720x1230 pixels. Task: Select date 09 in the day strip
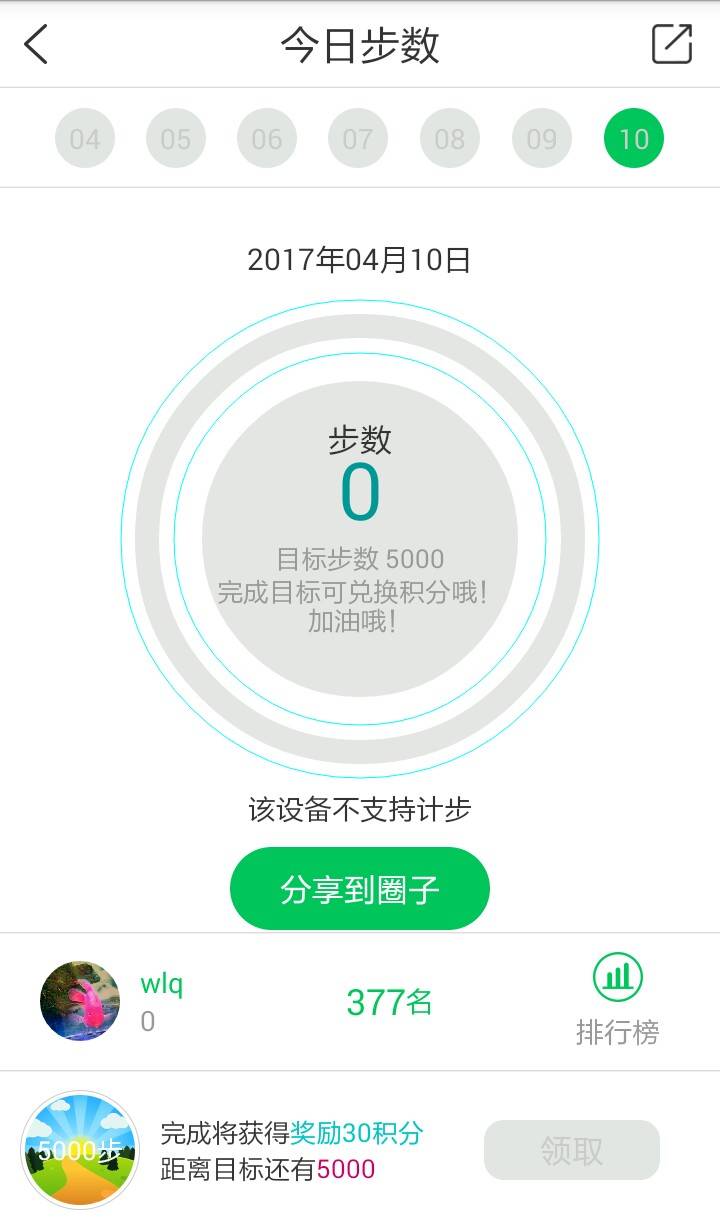(x=542, y=139)
